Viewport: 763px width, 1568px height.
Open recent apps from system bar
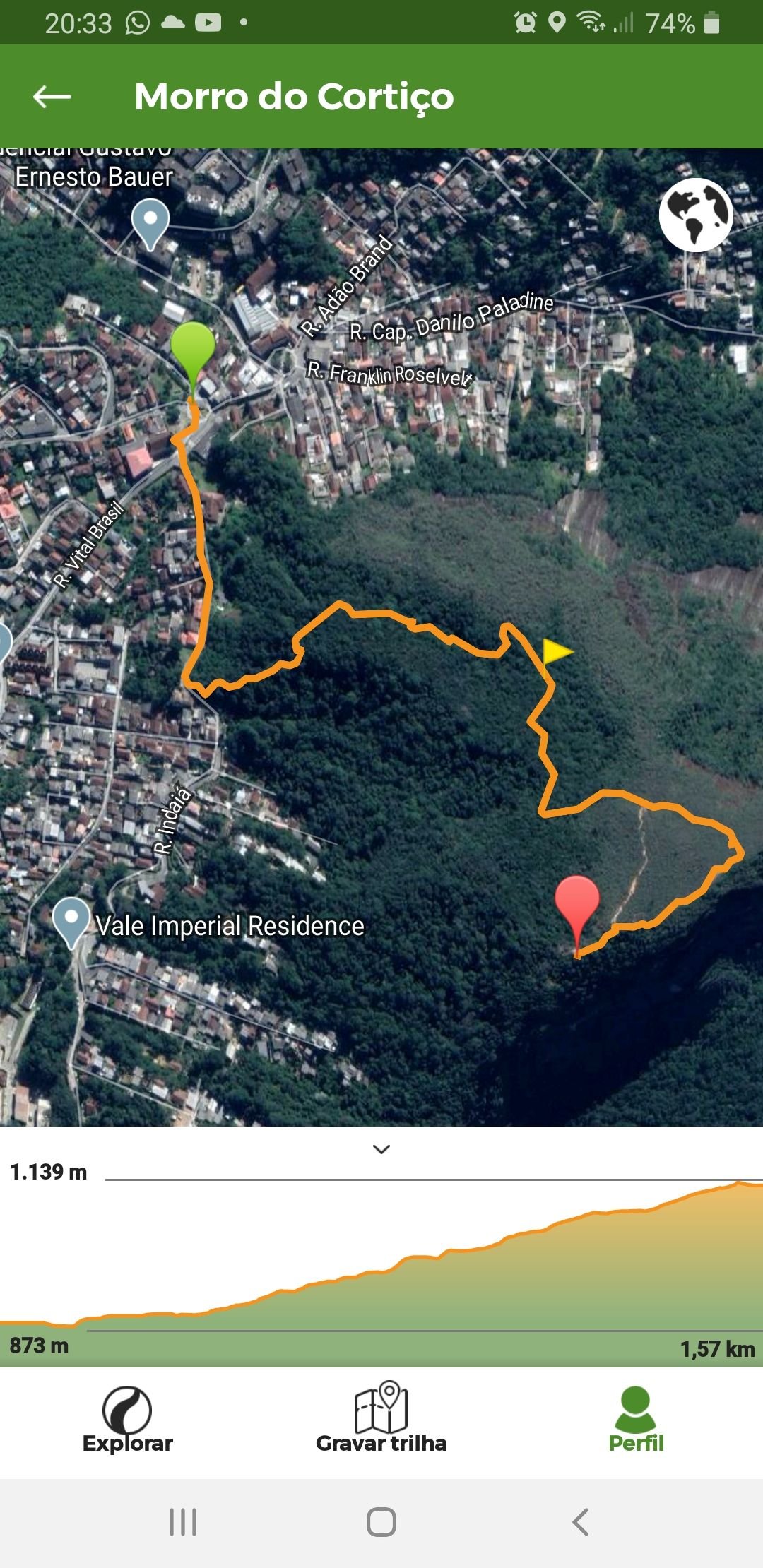point(183,1522)
